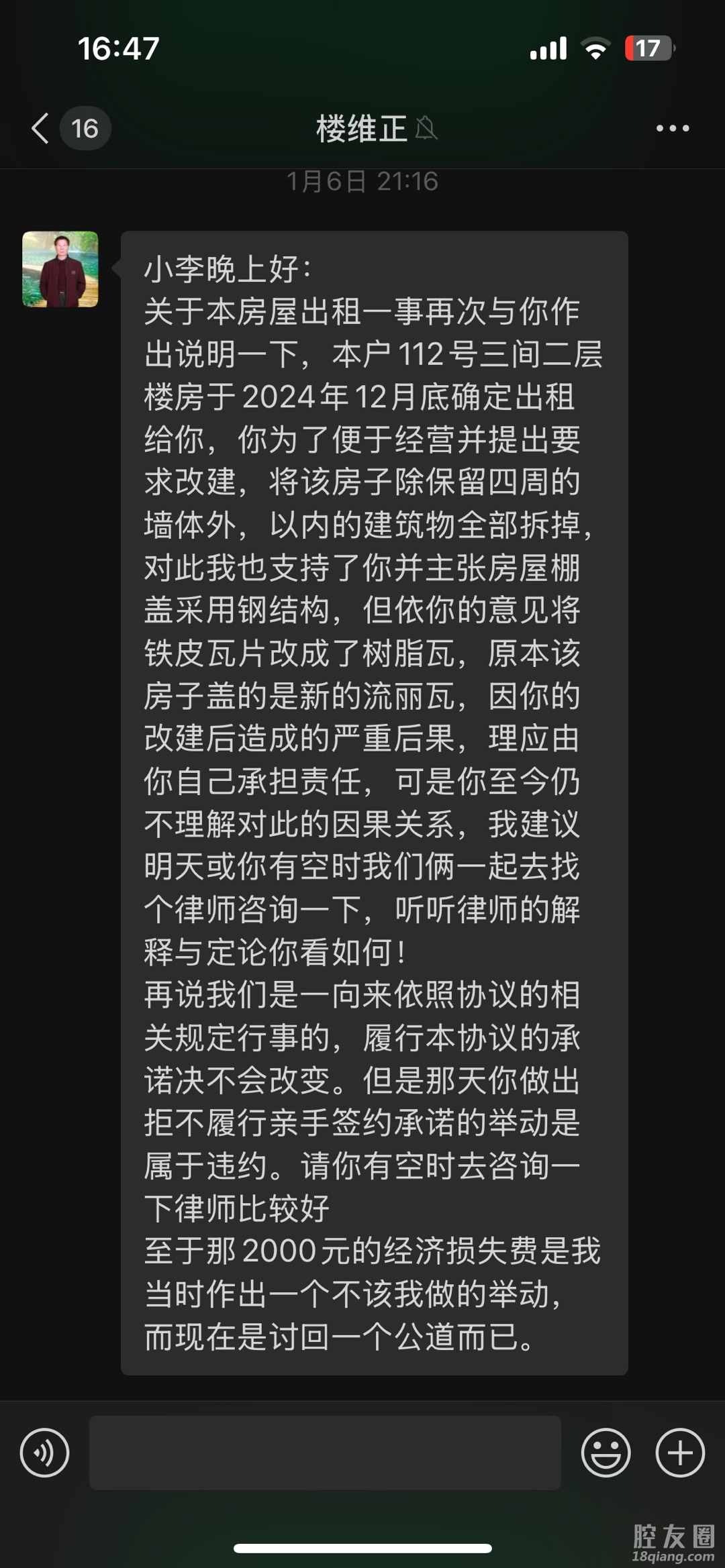Open the emoji sticker panel
The height and width of the screenshot is (1568, 725).
coord(606,1453)
